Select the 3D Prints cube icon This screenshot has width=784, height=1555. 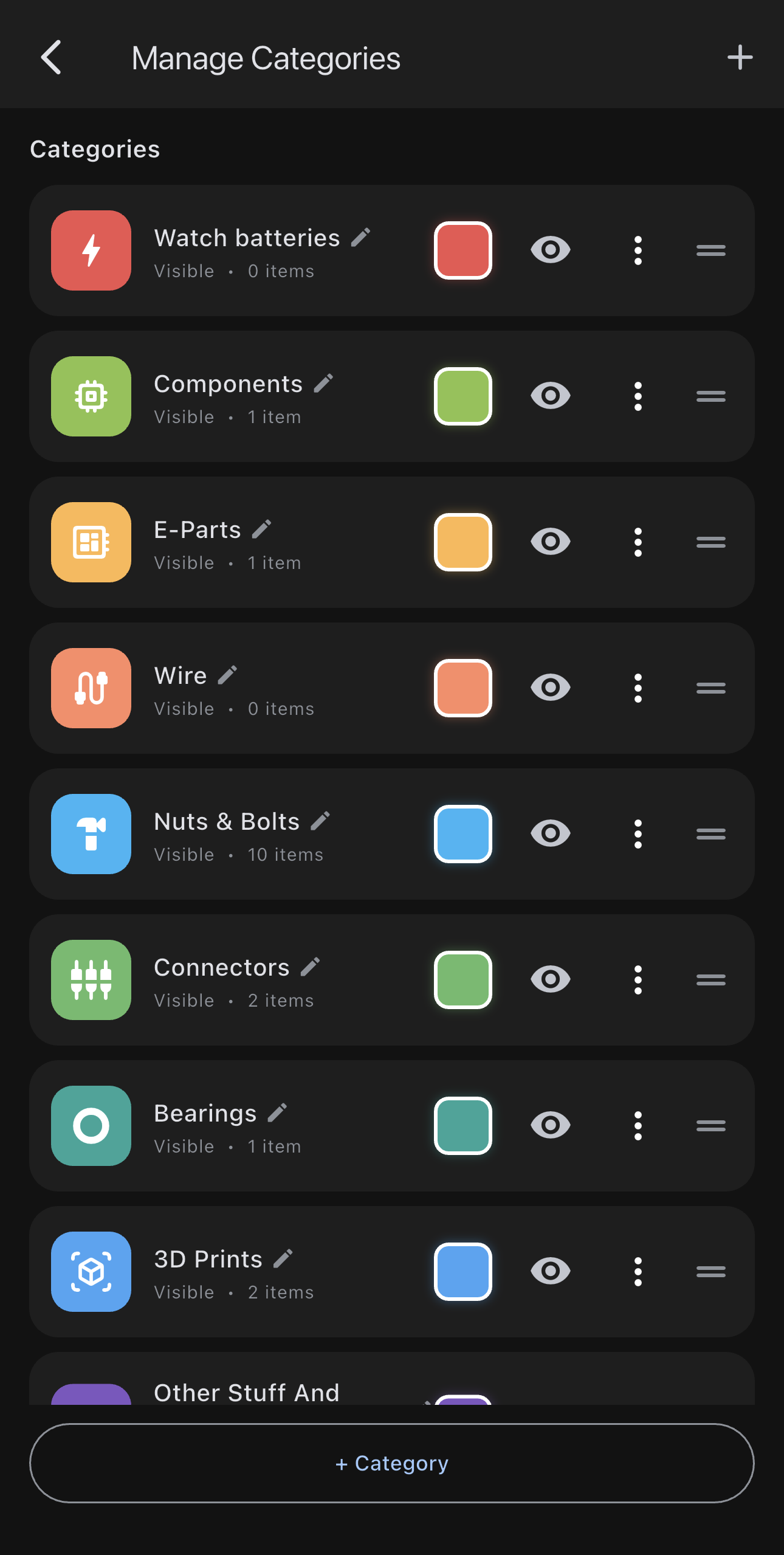click(x=90, y=1271)
